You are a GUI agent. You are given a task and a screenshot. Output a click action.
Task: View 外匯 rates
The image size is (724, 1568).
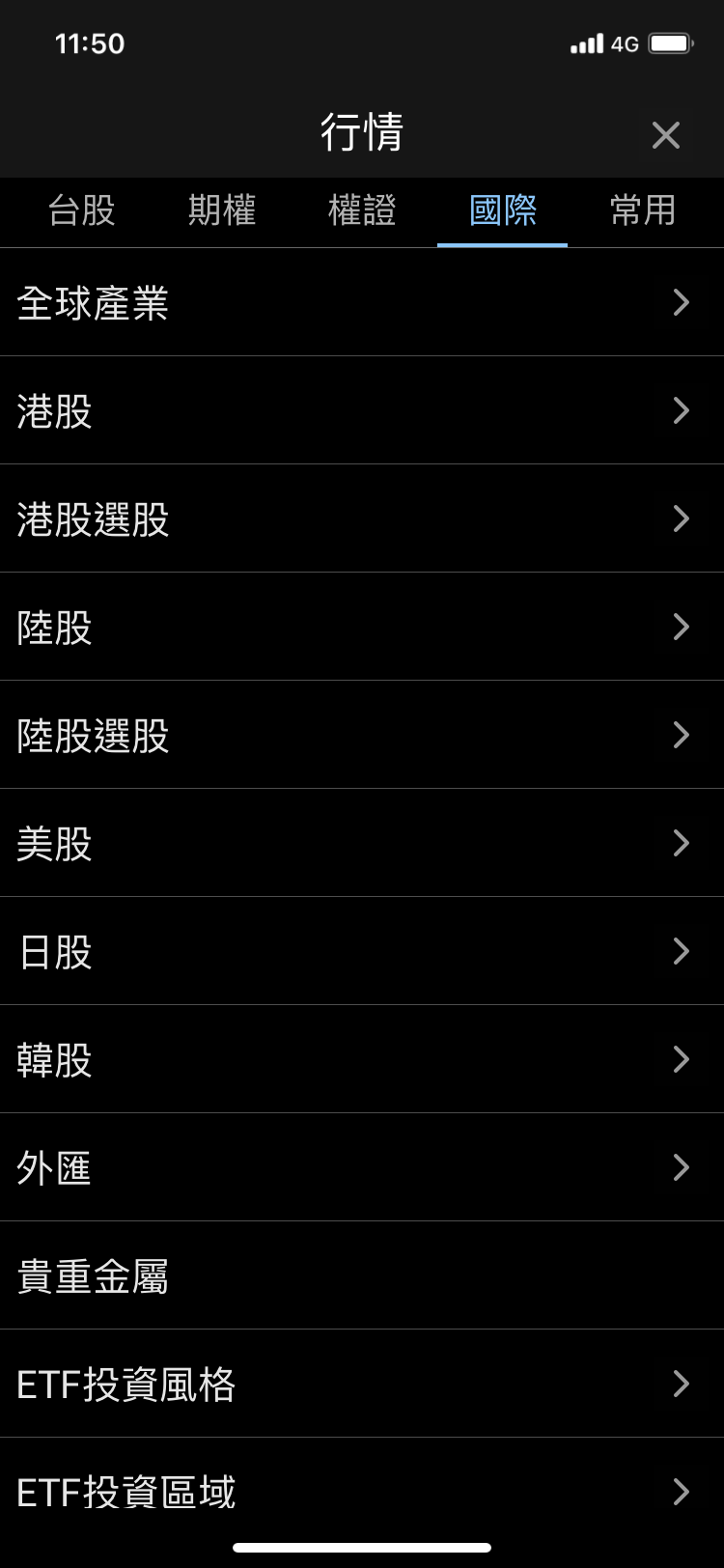362,1168
